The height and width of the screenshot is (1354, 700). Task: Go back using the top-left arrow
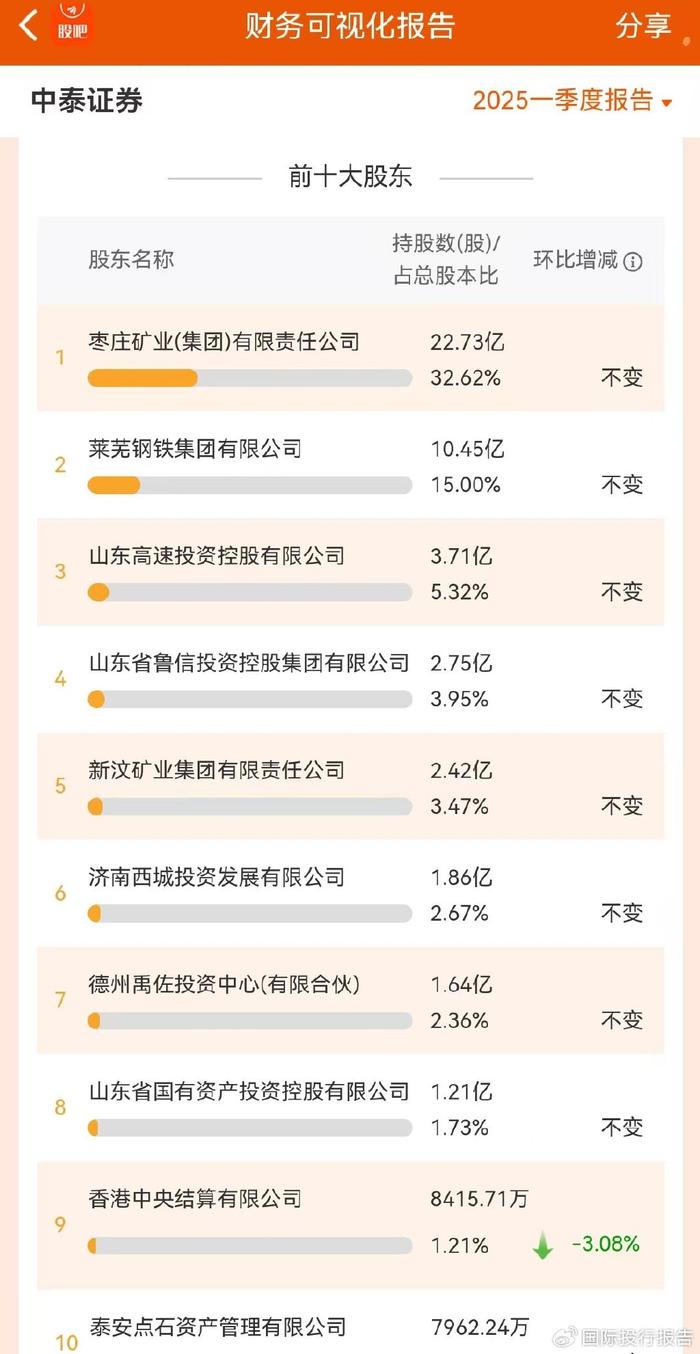[29, 26]
